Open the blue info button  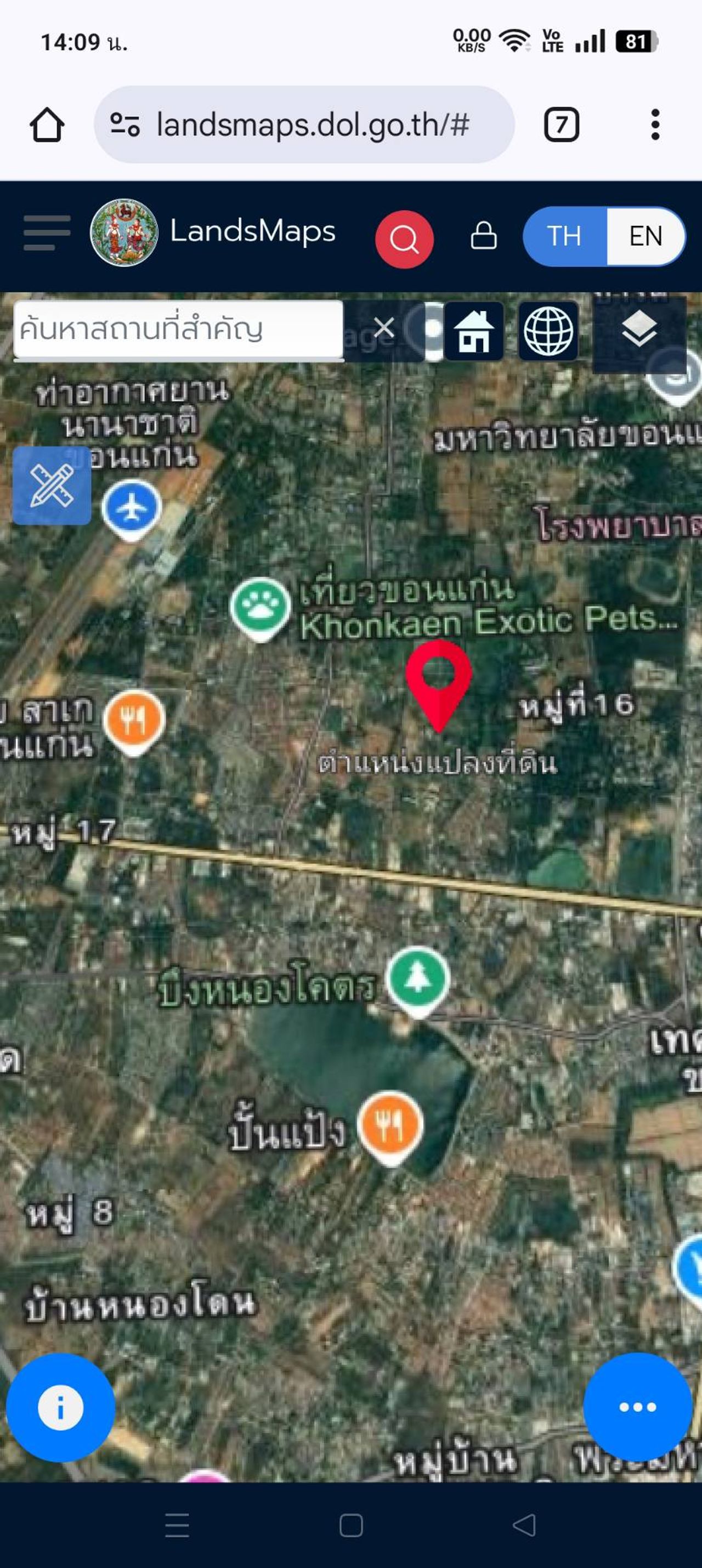60,1407
